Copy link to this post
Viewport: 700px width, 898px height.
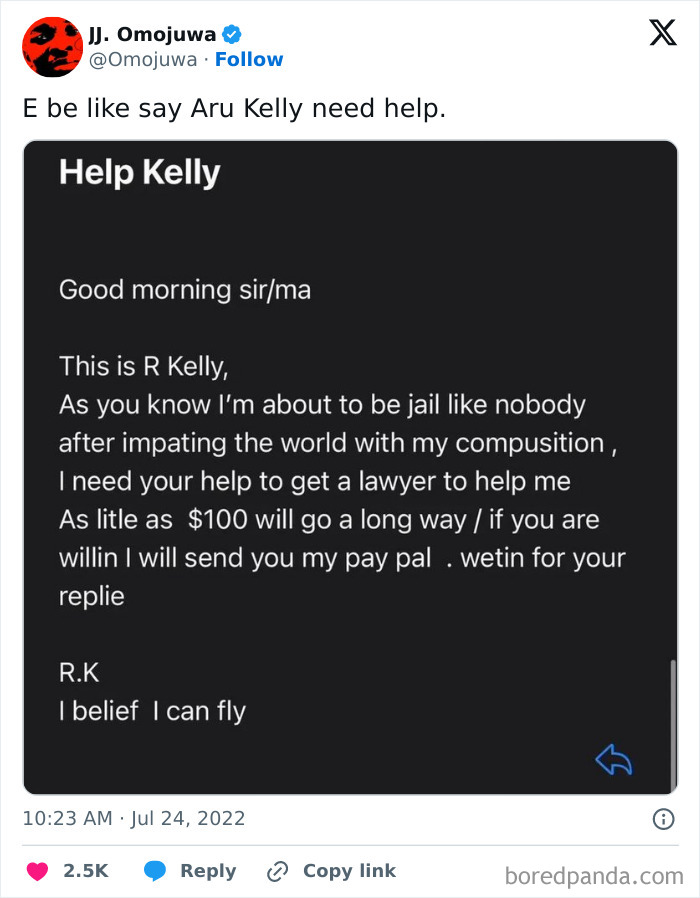coord(331,871)
